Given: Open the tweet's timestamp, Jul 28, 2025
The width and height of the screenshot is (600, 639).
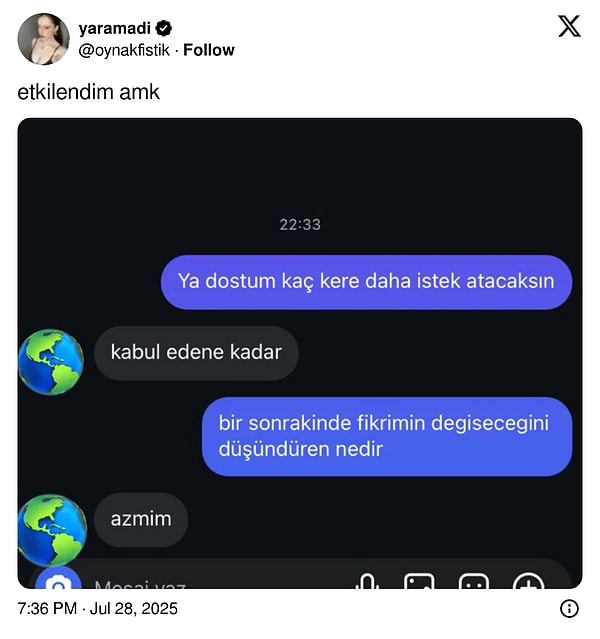Looking at the screenshot, I should click(x=98, y=608).
